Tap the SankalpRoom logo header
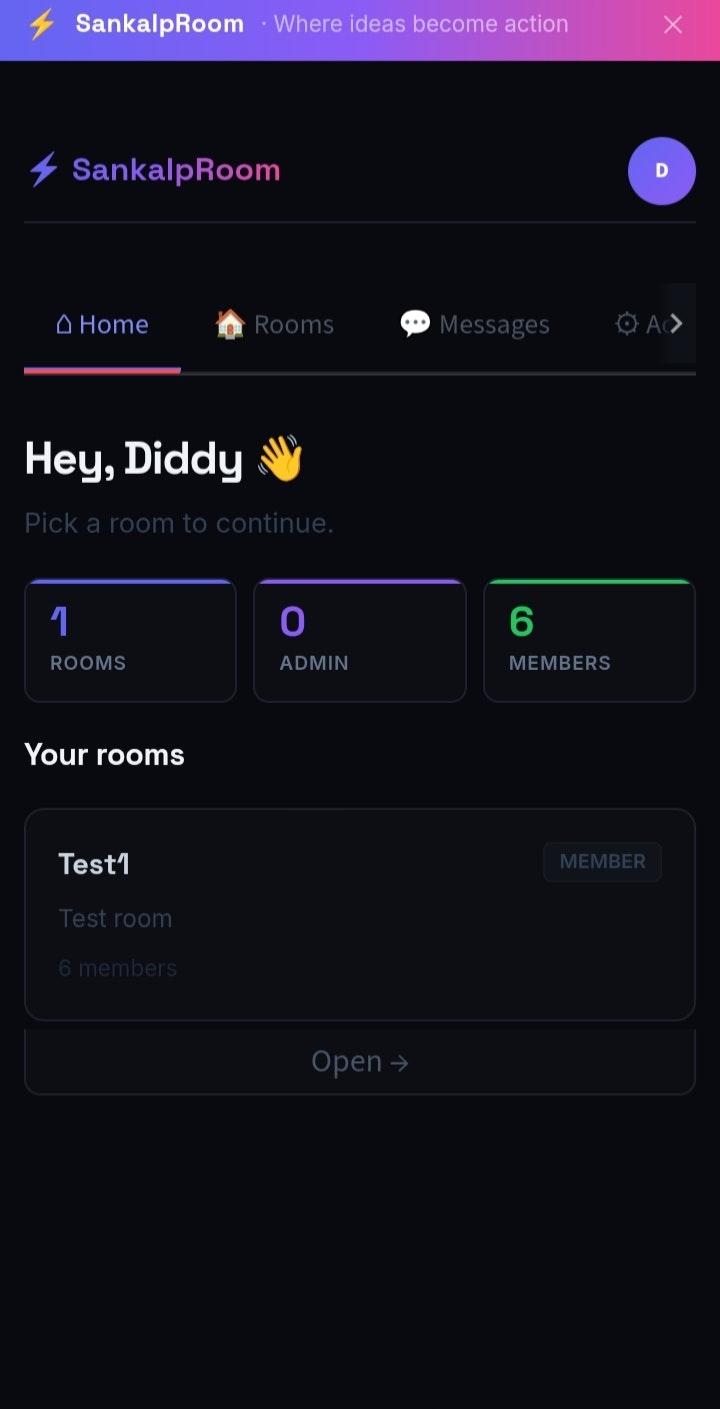 tap(155, 170)
